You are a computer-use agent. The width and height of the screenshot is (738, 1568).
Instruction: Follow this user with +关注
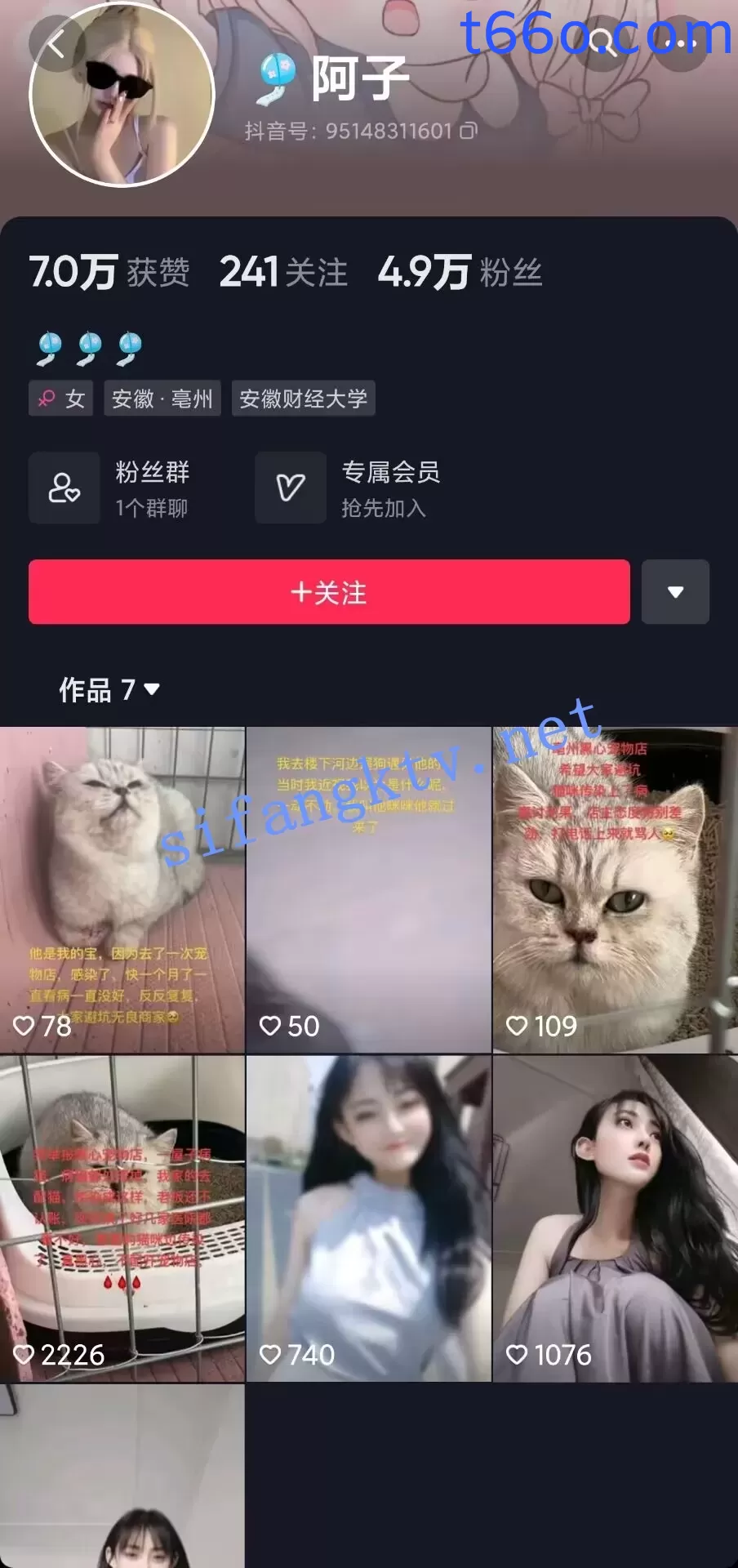[x=329, y=592]
